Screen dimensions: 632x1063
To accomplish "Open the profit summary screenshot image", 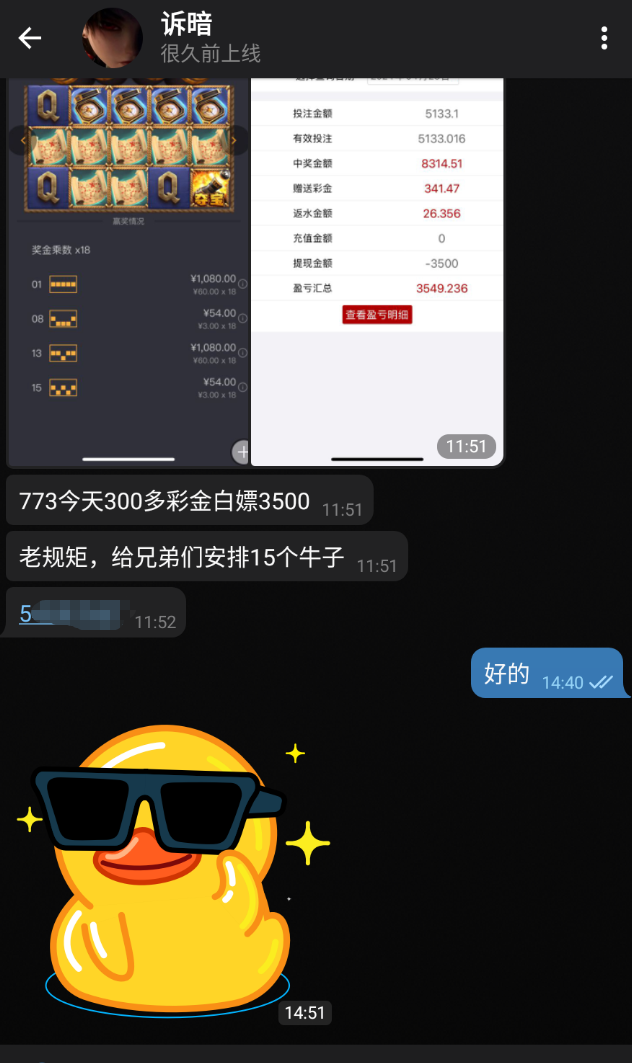I will (x=375, y=270).
